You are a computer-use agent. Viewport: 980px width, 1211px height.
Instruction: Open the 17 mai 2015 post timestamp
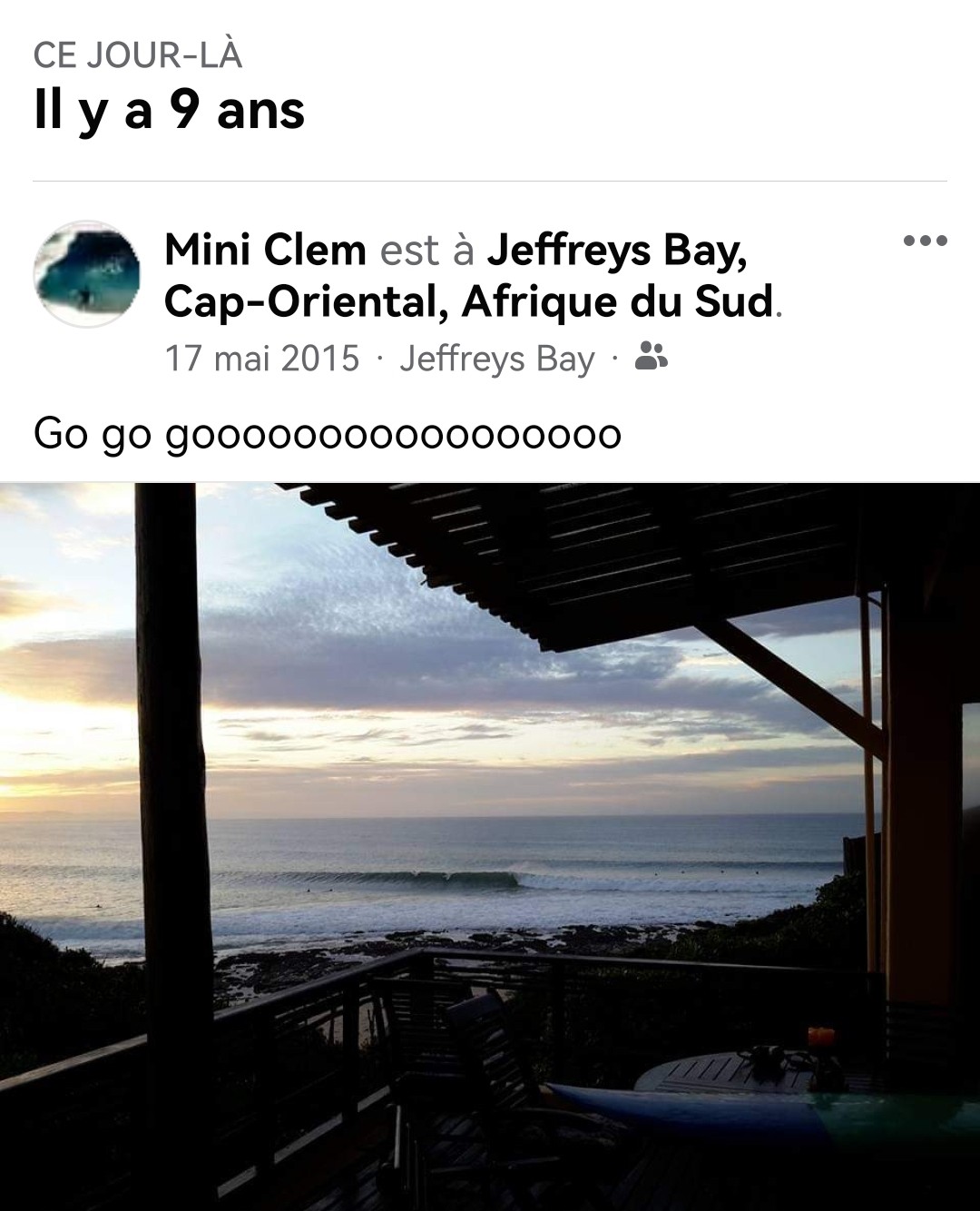(261, 359)
